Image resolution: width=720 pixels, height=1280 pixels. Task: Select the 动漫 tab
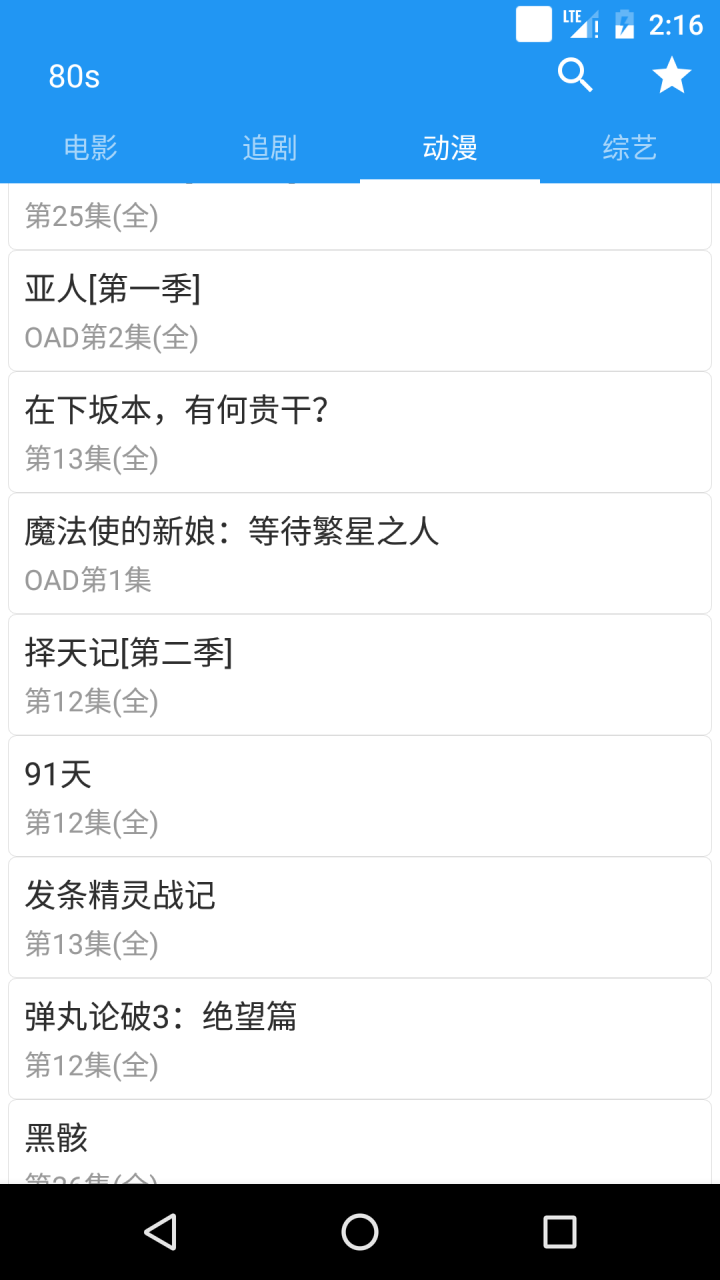click(x=449, y=147)
